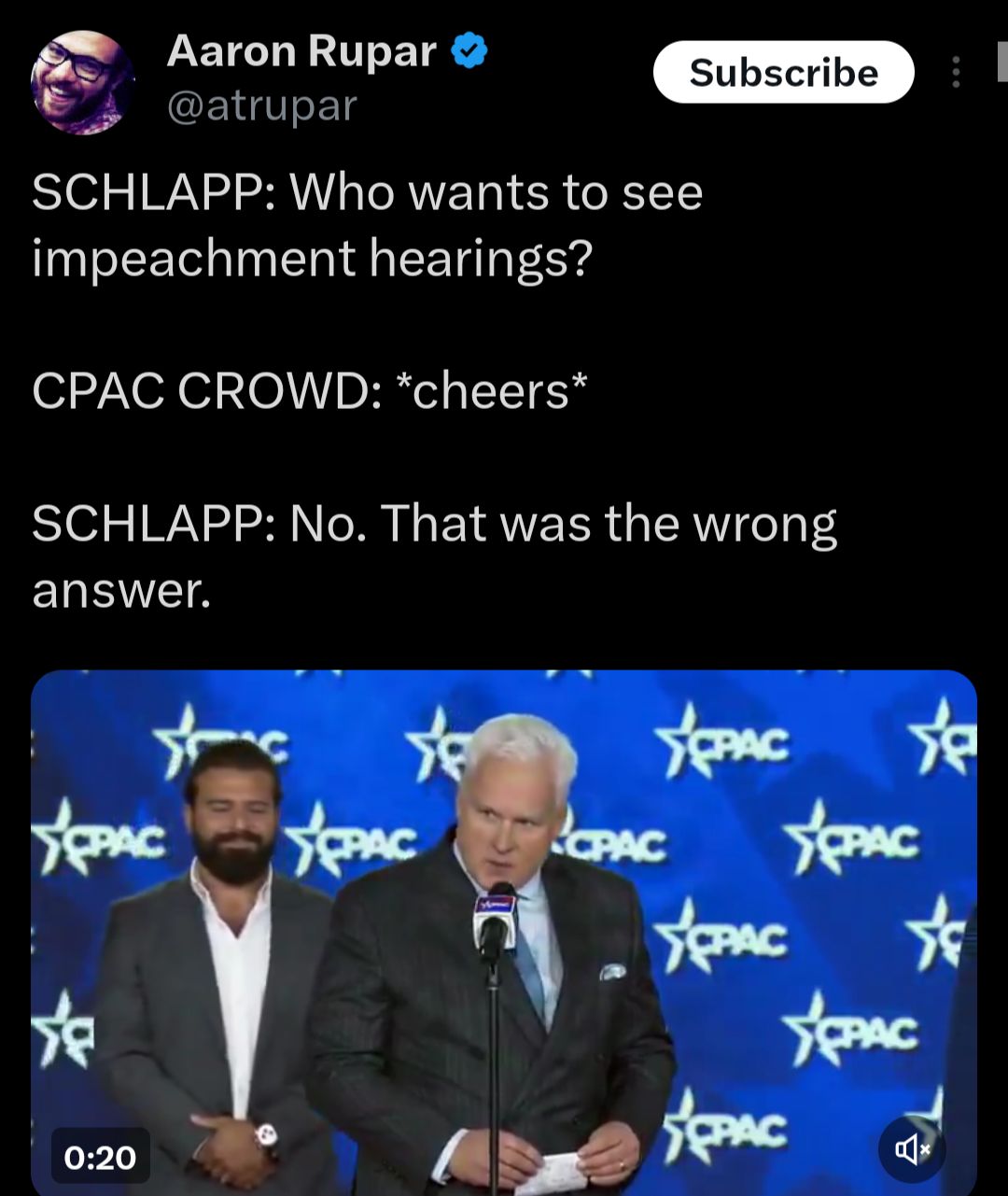Open the tweet's three-dot overflow menu
The image size is (1008, 1196).
[955, 73]
